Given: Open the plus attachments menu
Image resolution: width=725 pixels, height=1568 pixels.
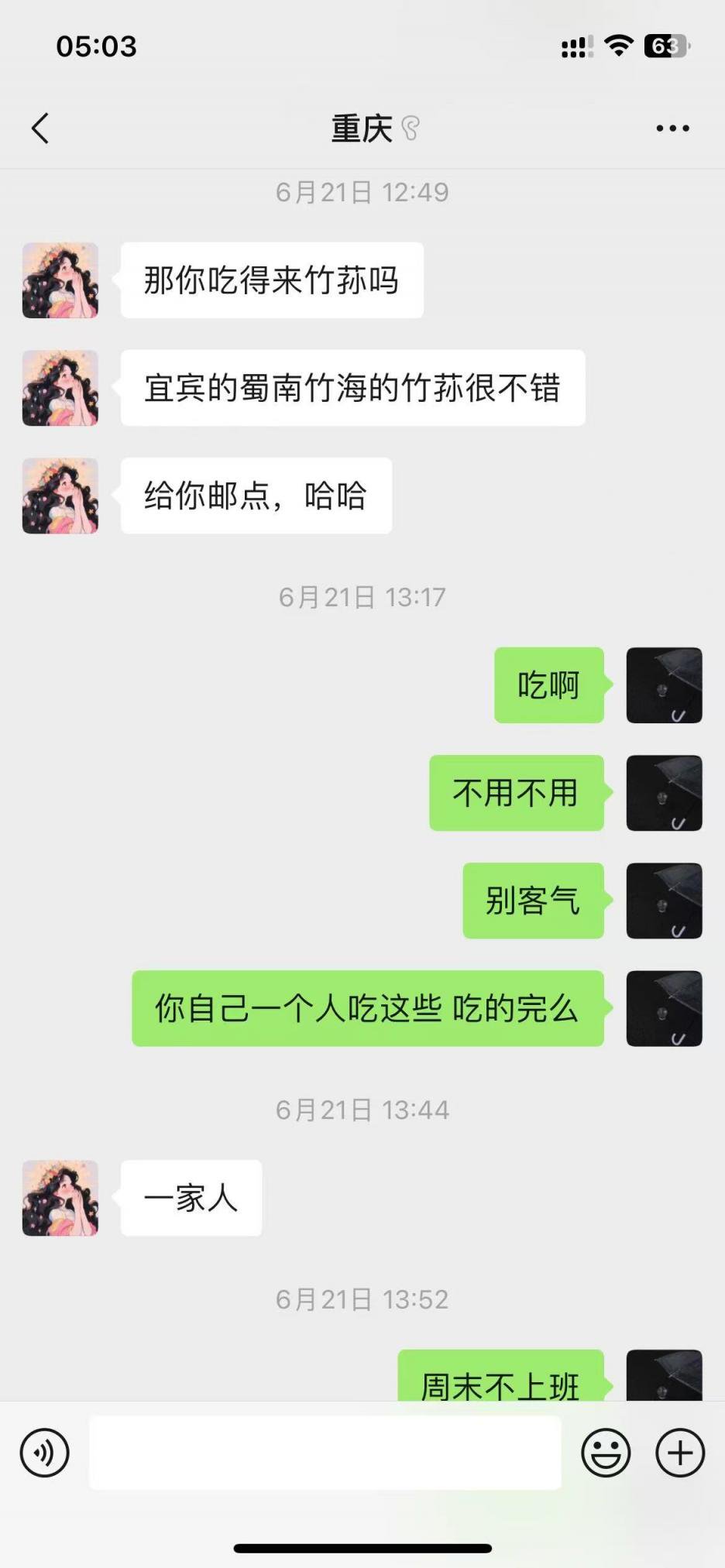Looking at the screenshot, I should 680,1453.
